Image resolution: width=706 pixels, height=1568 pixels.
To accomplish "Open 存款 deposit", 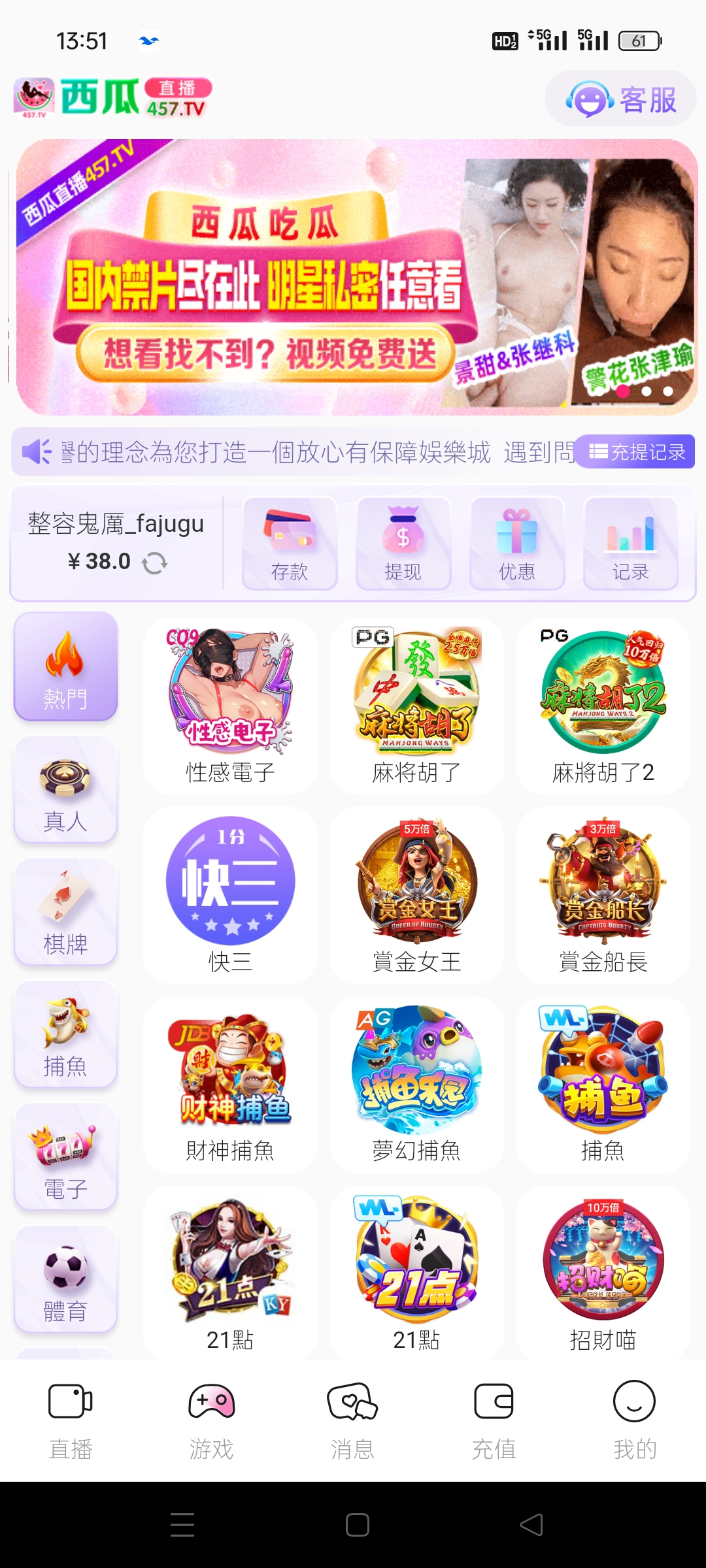I will (x=290, y=544).
